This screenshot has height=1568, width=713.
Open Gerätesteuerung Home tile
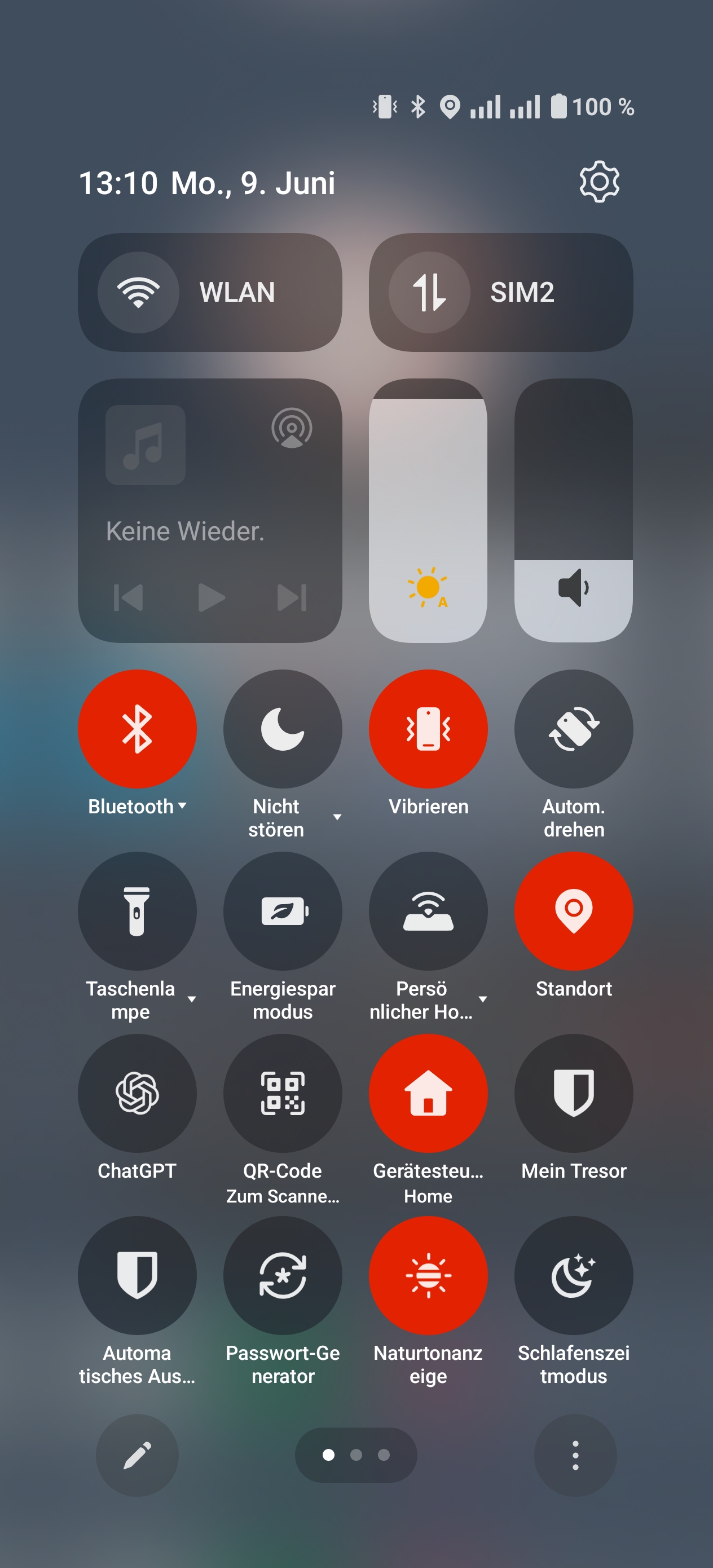pos(428,1093)
